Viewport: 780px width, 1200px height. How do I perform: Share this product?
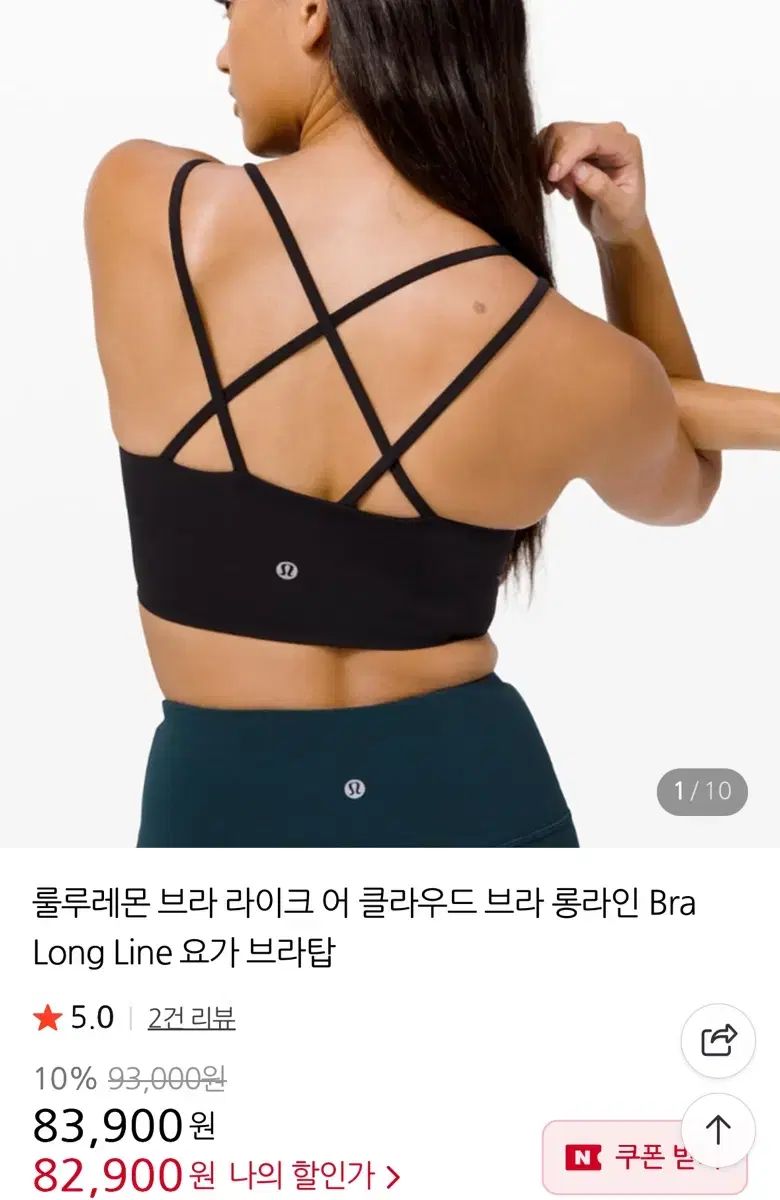[x=718, y=1041]
